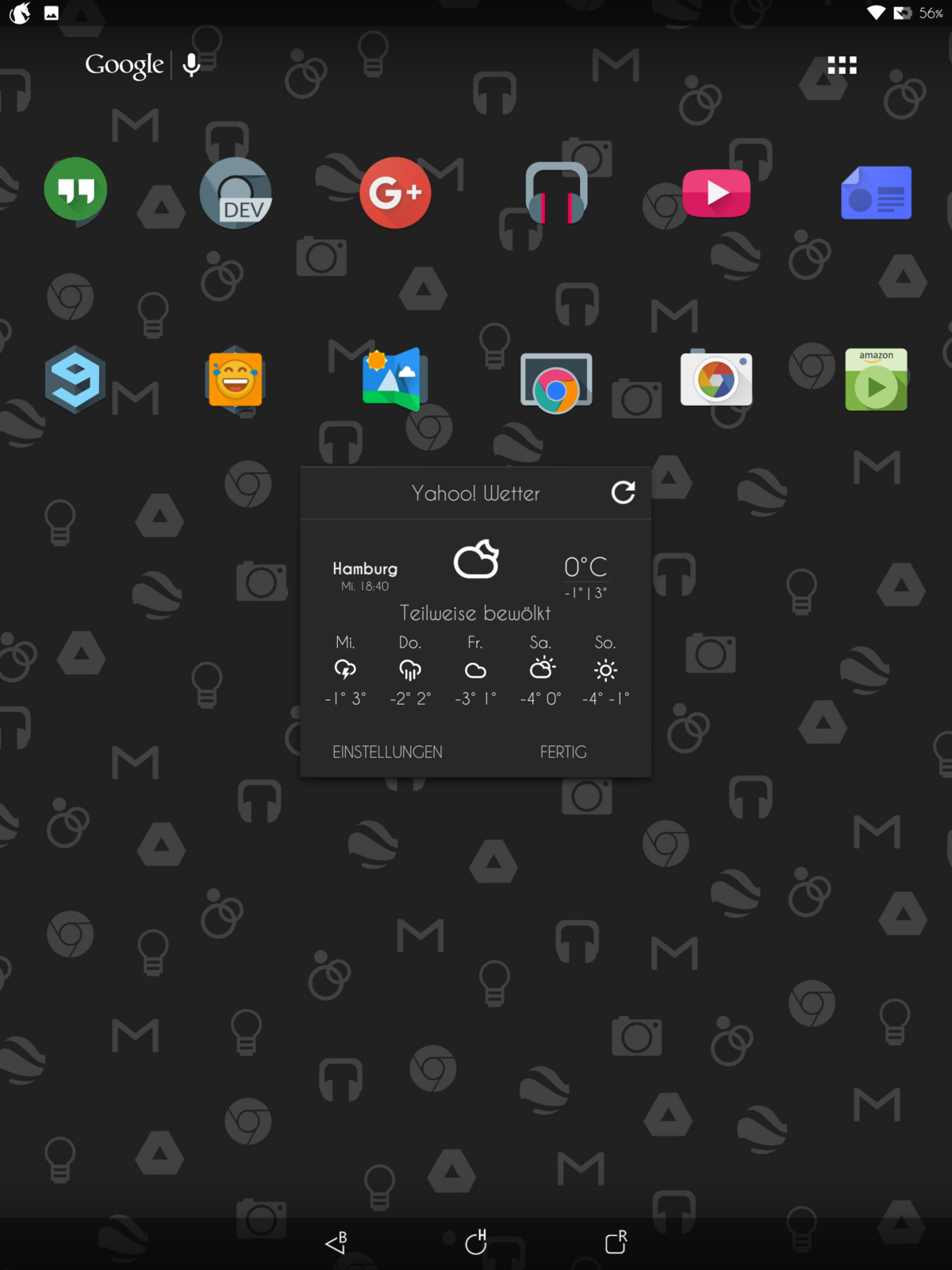952x1270 pixels.
Task: Open Amazon video player app
Action: (x=876, y=380)
